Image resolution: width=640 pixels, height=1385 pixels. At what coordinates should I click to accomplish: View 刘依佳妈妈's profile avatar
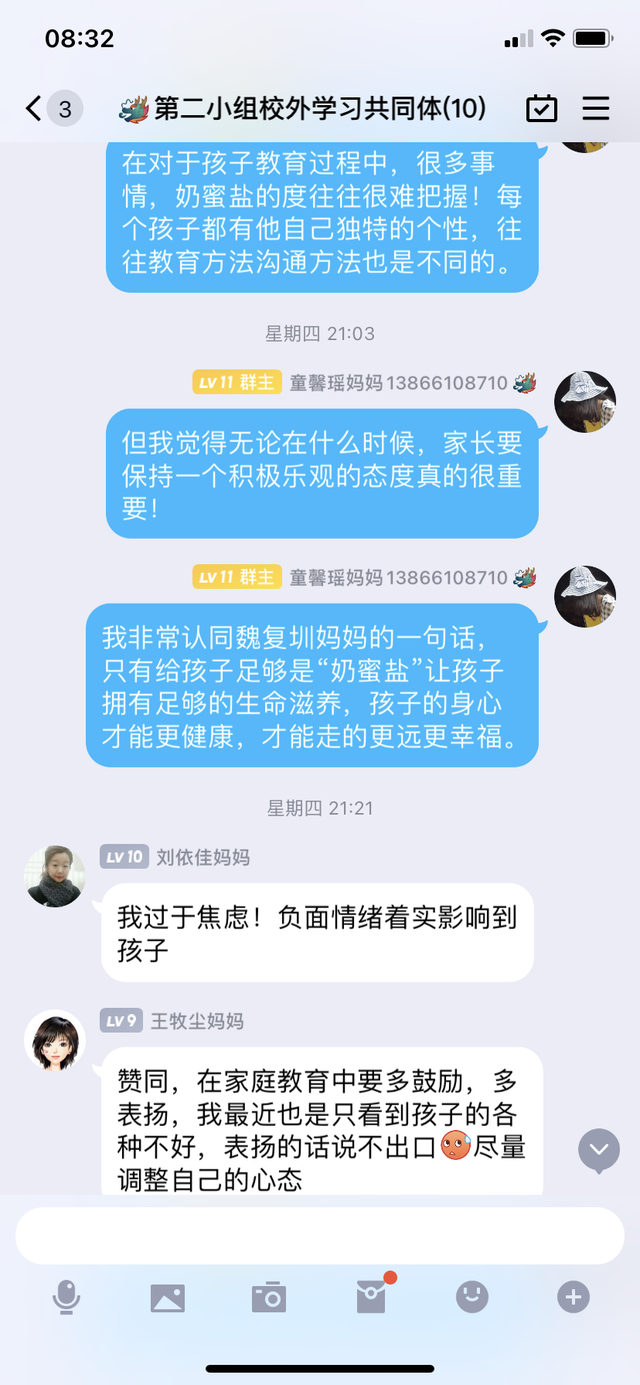pos(54,876)
